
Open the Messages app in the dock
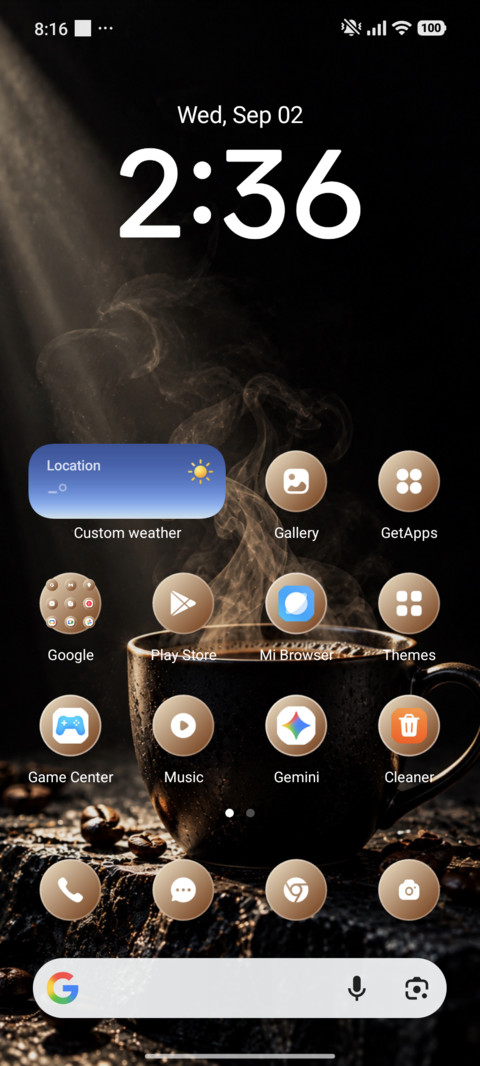(x=183, y=890)
